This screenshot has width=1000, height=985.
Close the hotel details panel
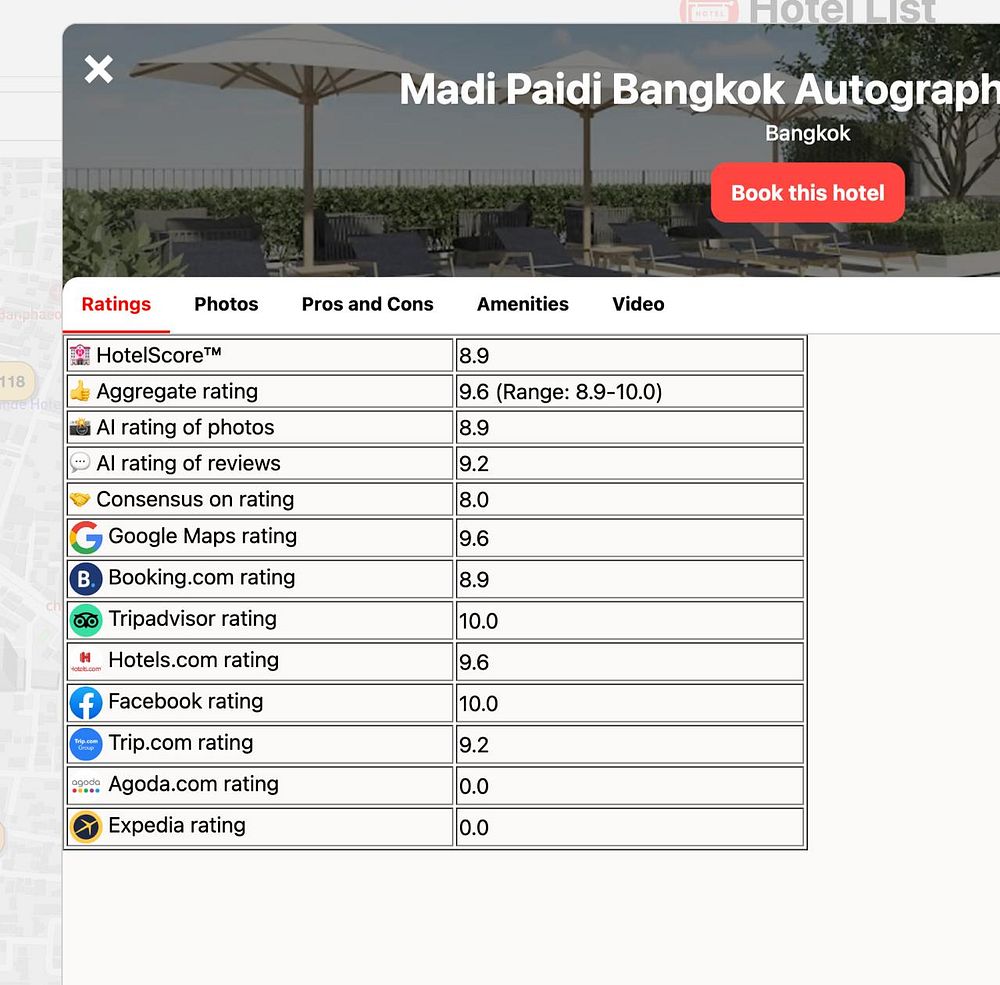(98, 69)
